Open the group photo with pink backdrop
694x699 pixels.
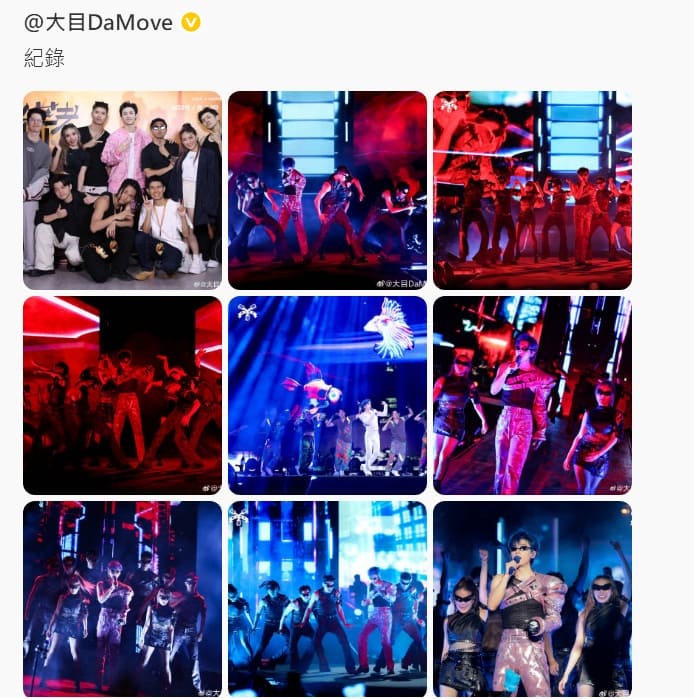pos(122,190)
